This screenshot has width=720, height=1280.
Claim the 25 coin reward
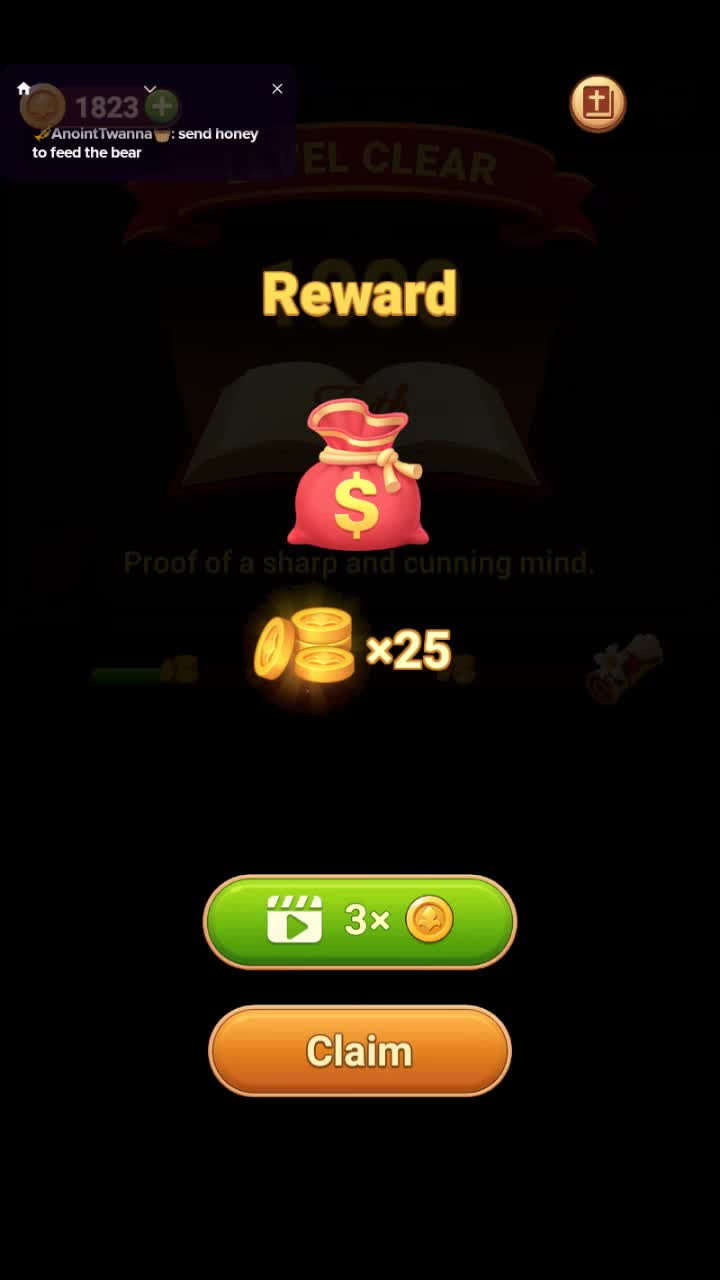pos(359,1051)
